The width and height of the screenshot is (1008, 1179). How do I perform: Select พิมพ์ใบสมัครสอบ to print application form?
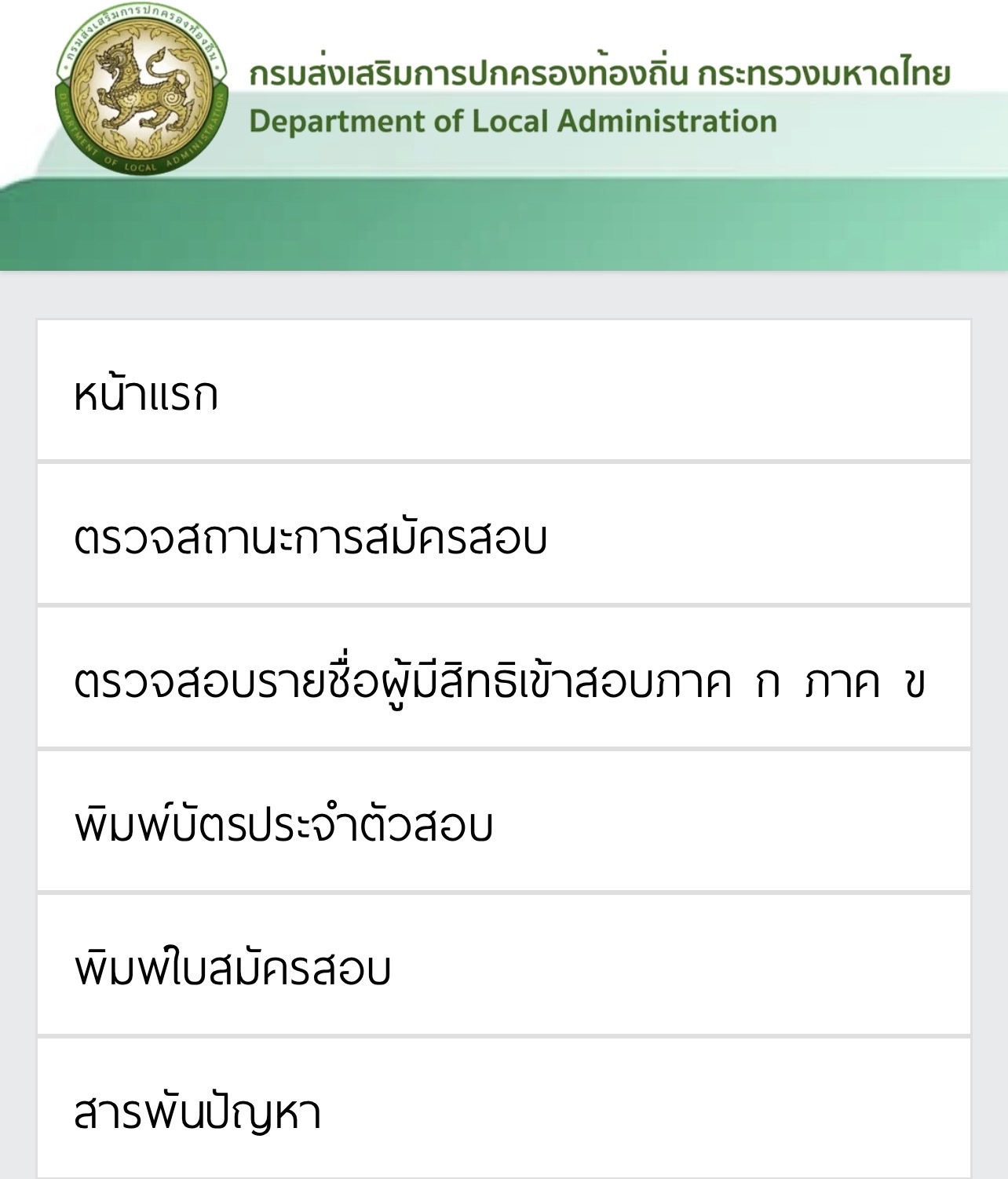(502, 962)
